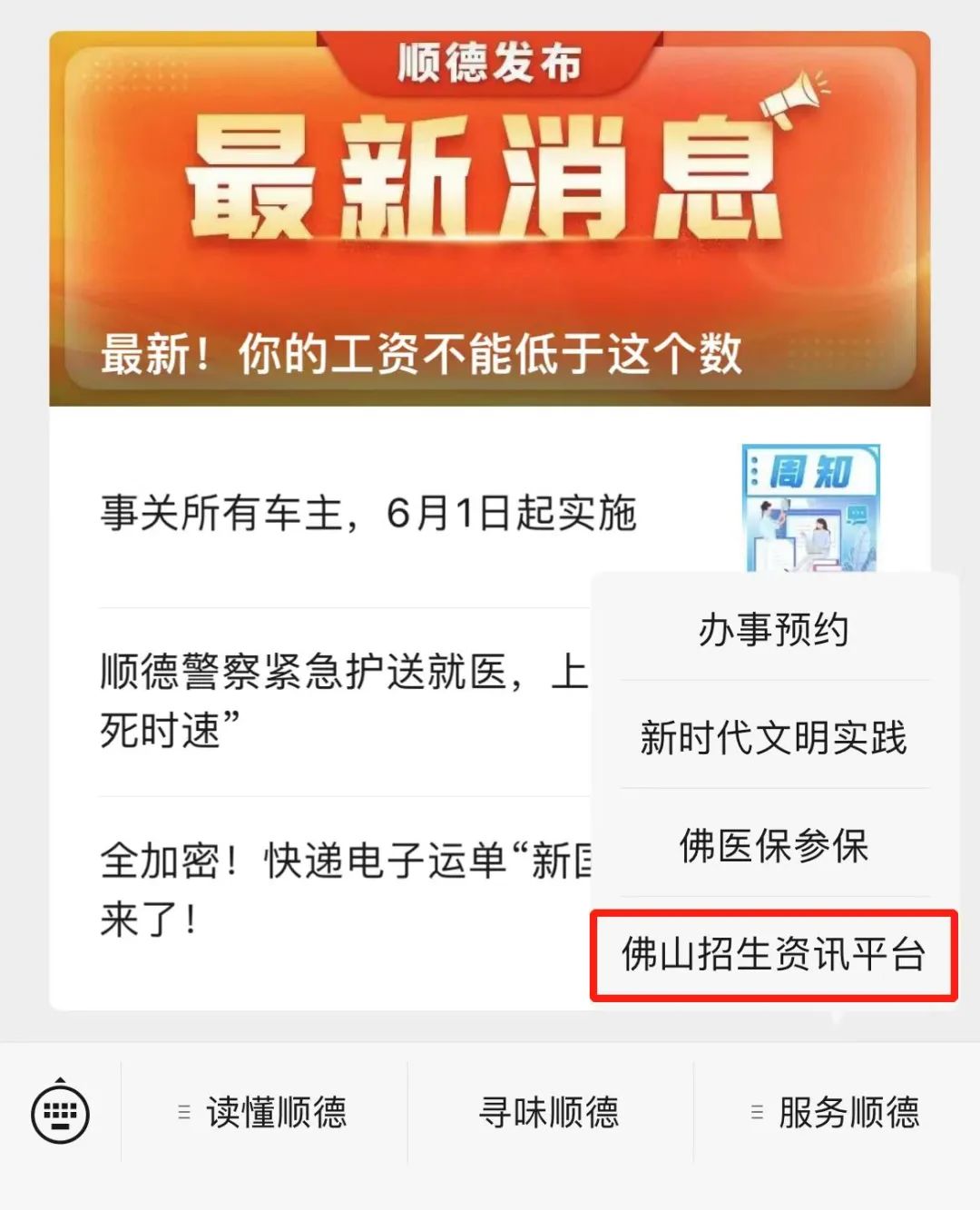Open 佛医保参保 option
Viewport: 980px width, 1210px height.
(773, 849)
